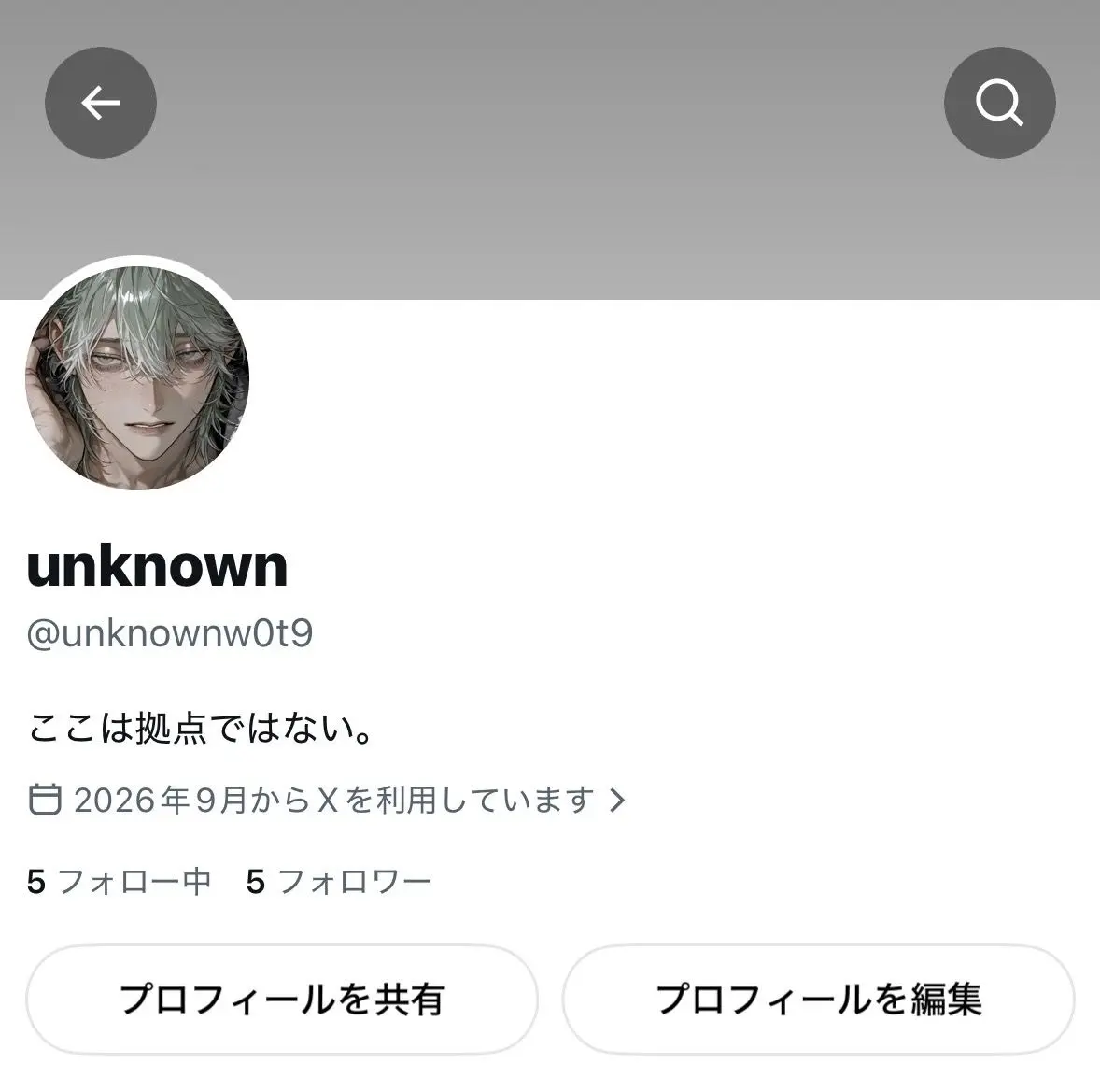Open search with the magnifier icon
Viewport: 1100px width, 1092px height.
tap(1000, 103)
